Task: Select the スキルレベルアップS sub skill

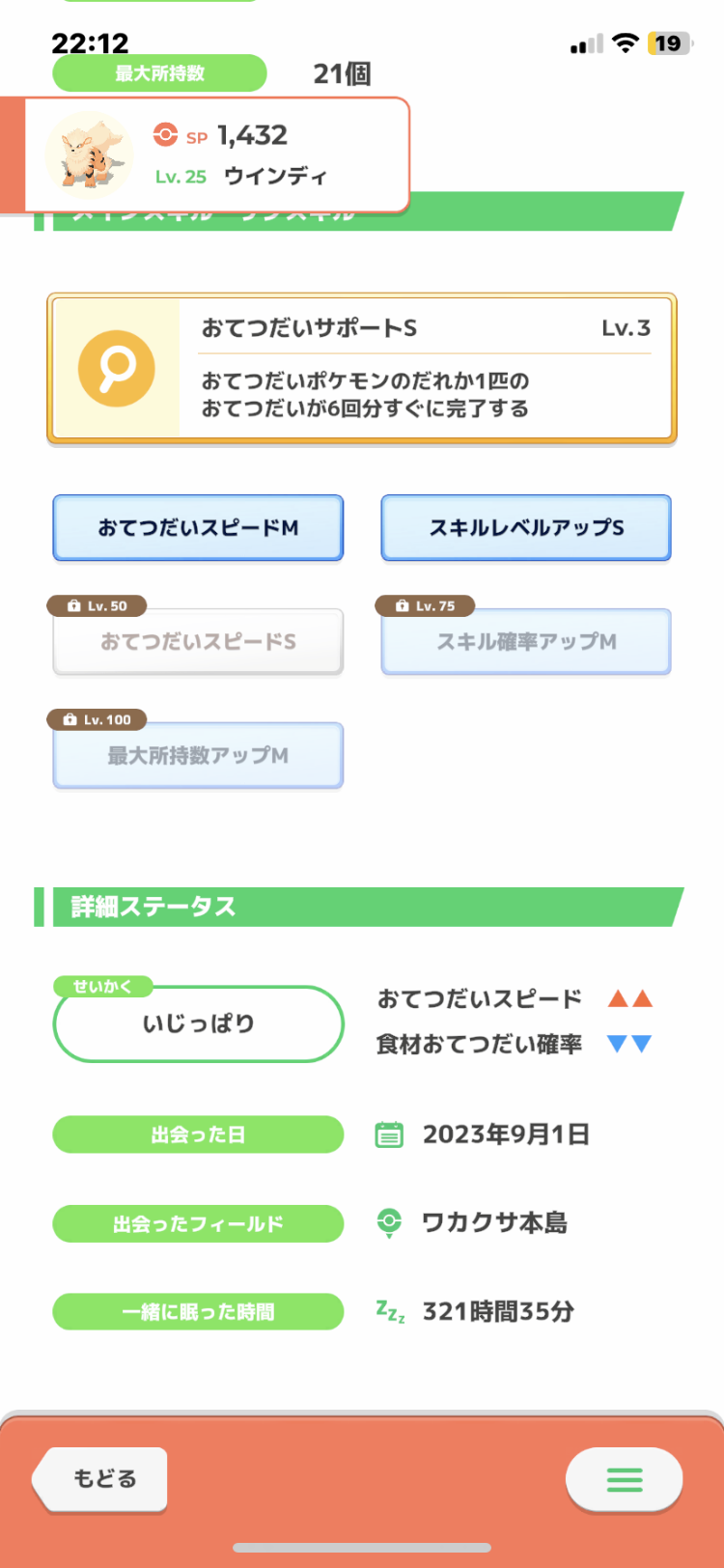Action: pyautogui.click(x=526, y=528)
